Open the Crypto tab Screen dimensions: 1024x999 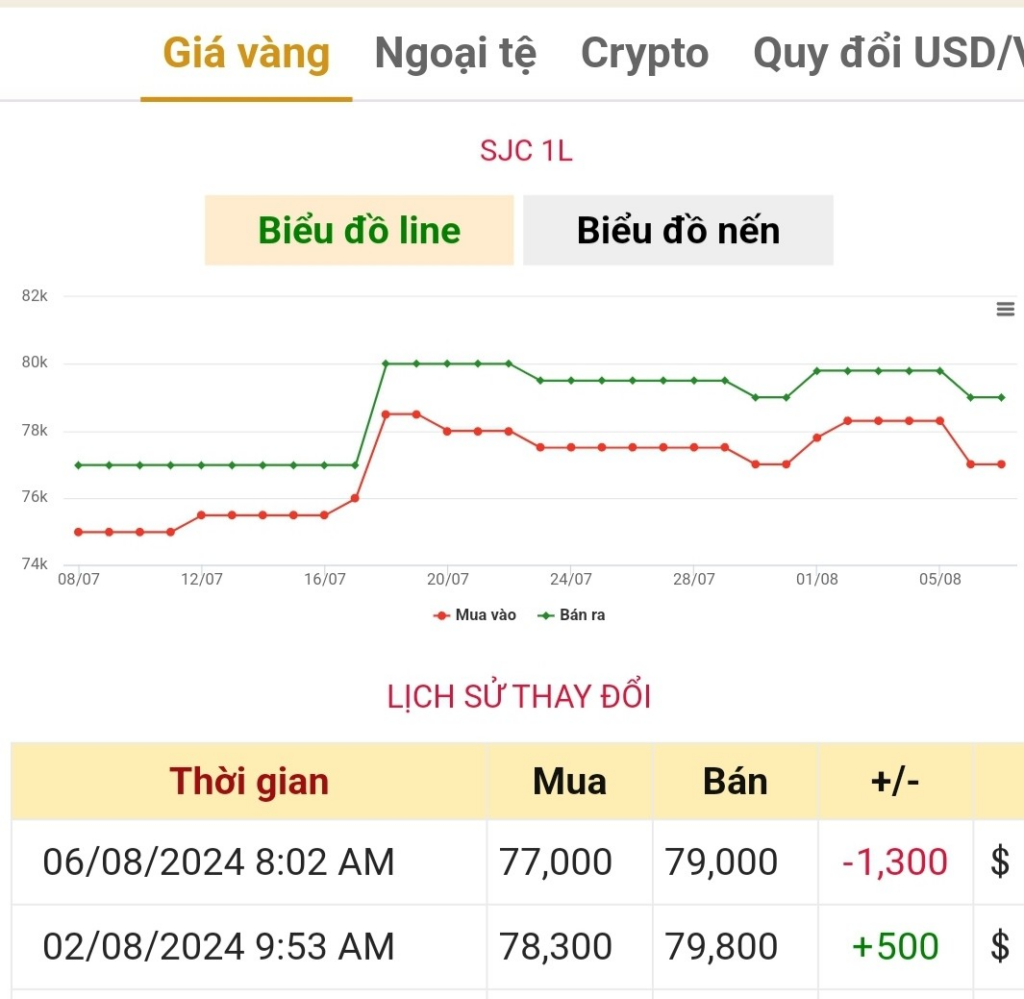pos(644,53)
